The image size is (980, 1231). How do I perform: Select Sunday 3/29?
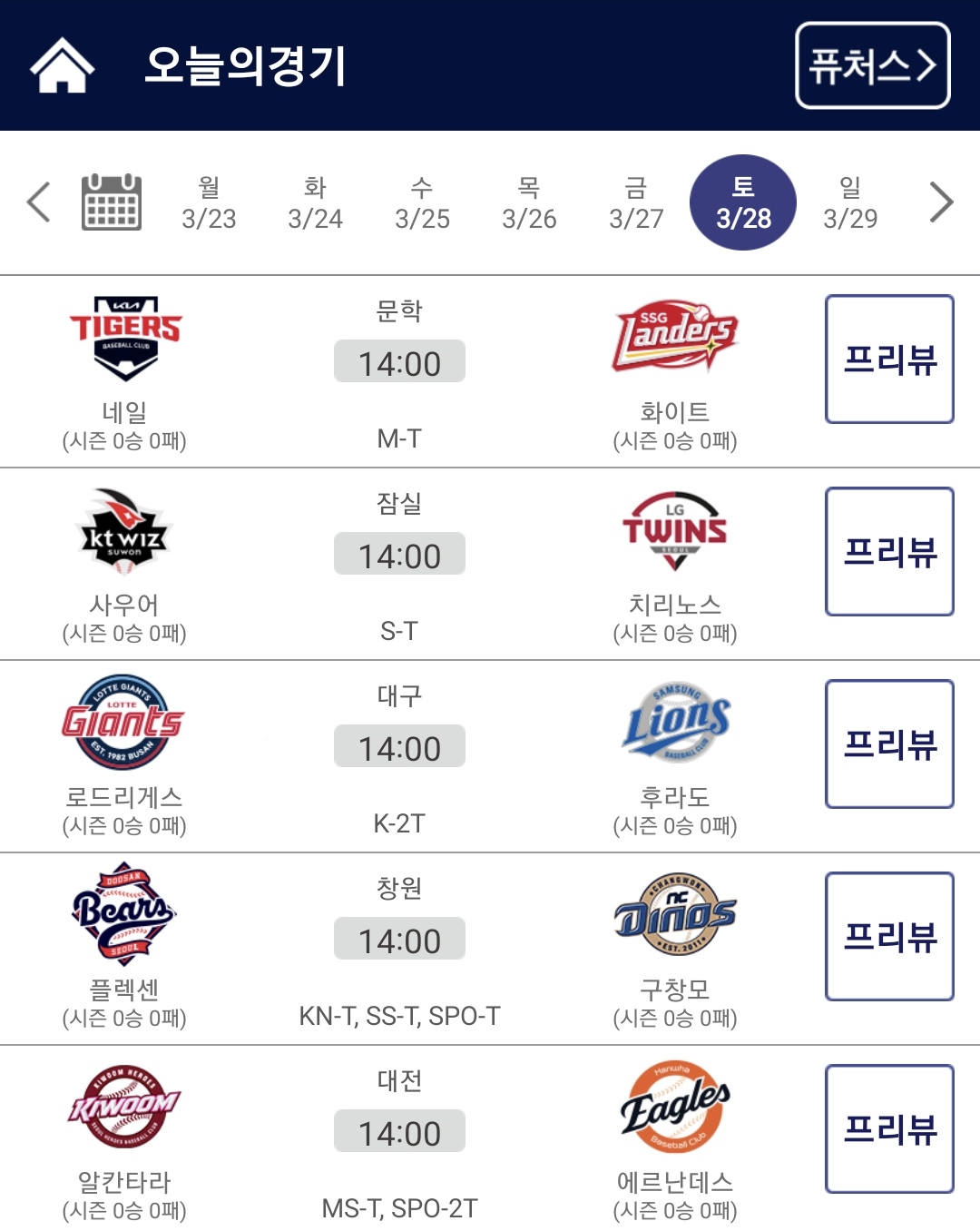[850, 202]
